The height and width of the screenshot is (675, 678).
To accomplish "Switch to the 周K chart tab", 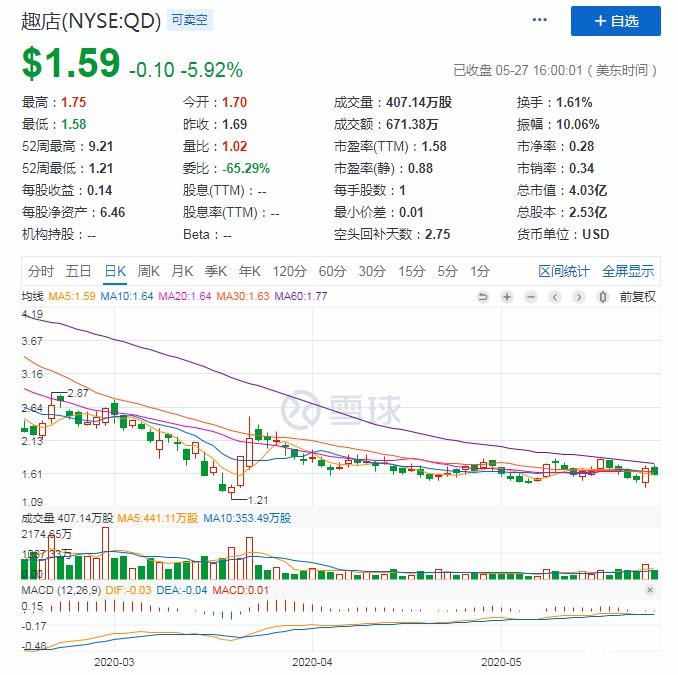I will 149,271.
